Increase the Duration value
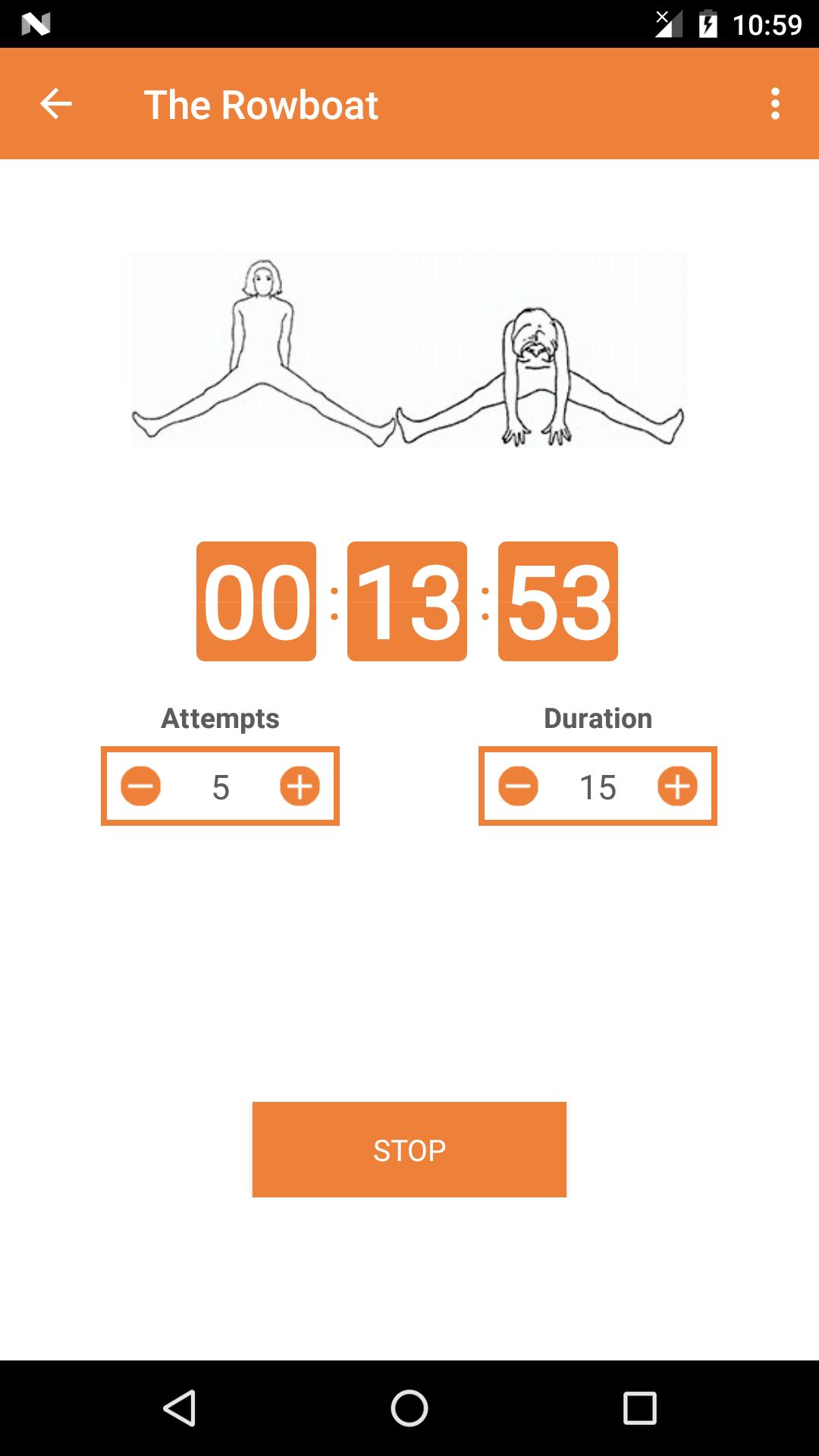The image size is (819, 1456). [677, 786]
